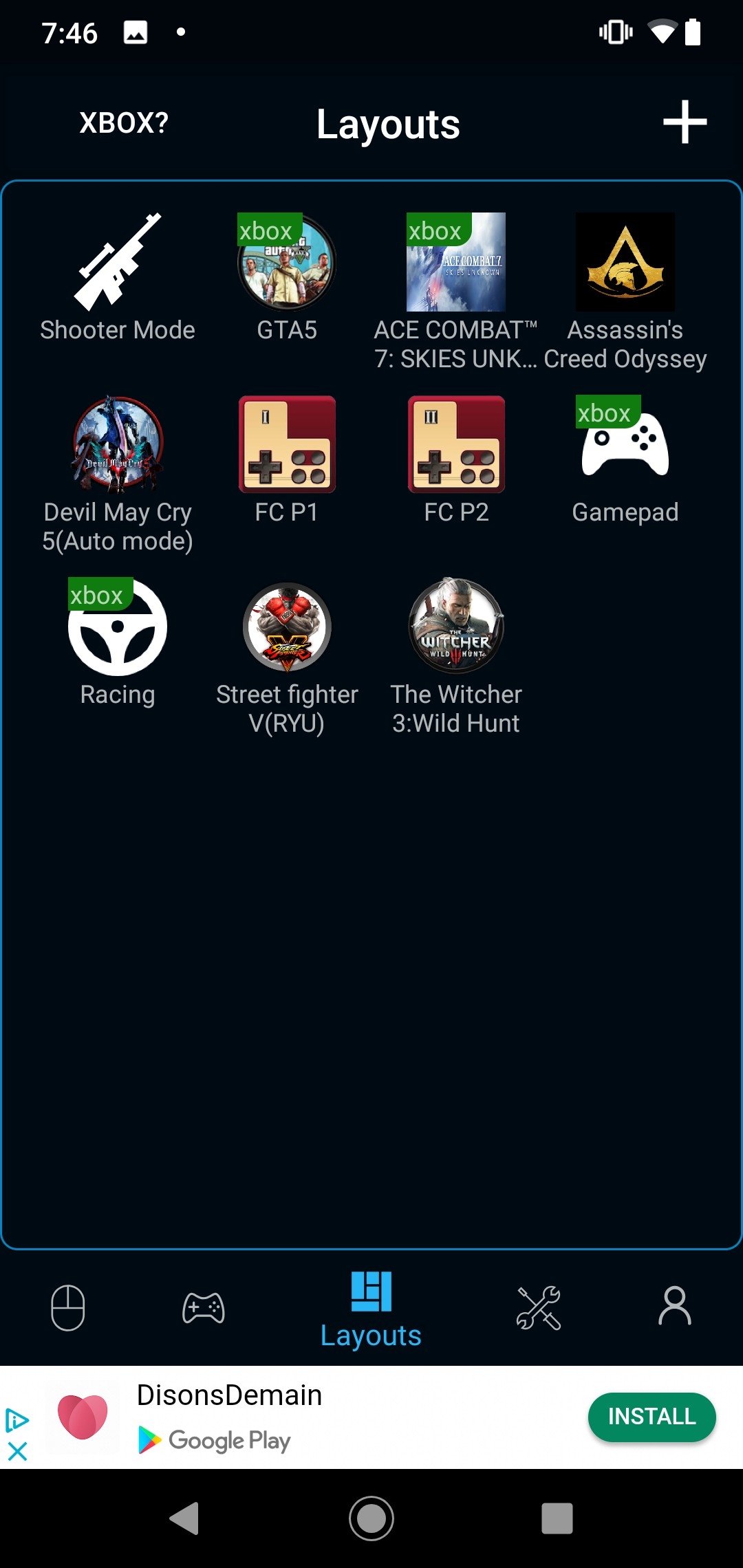
Task: Open the profile tab
Action: 674,1306
